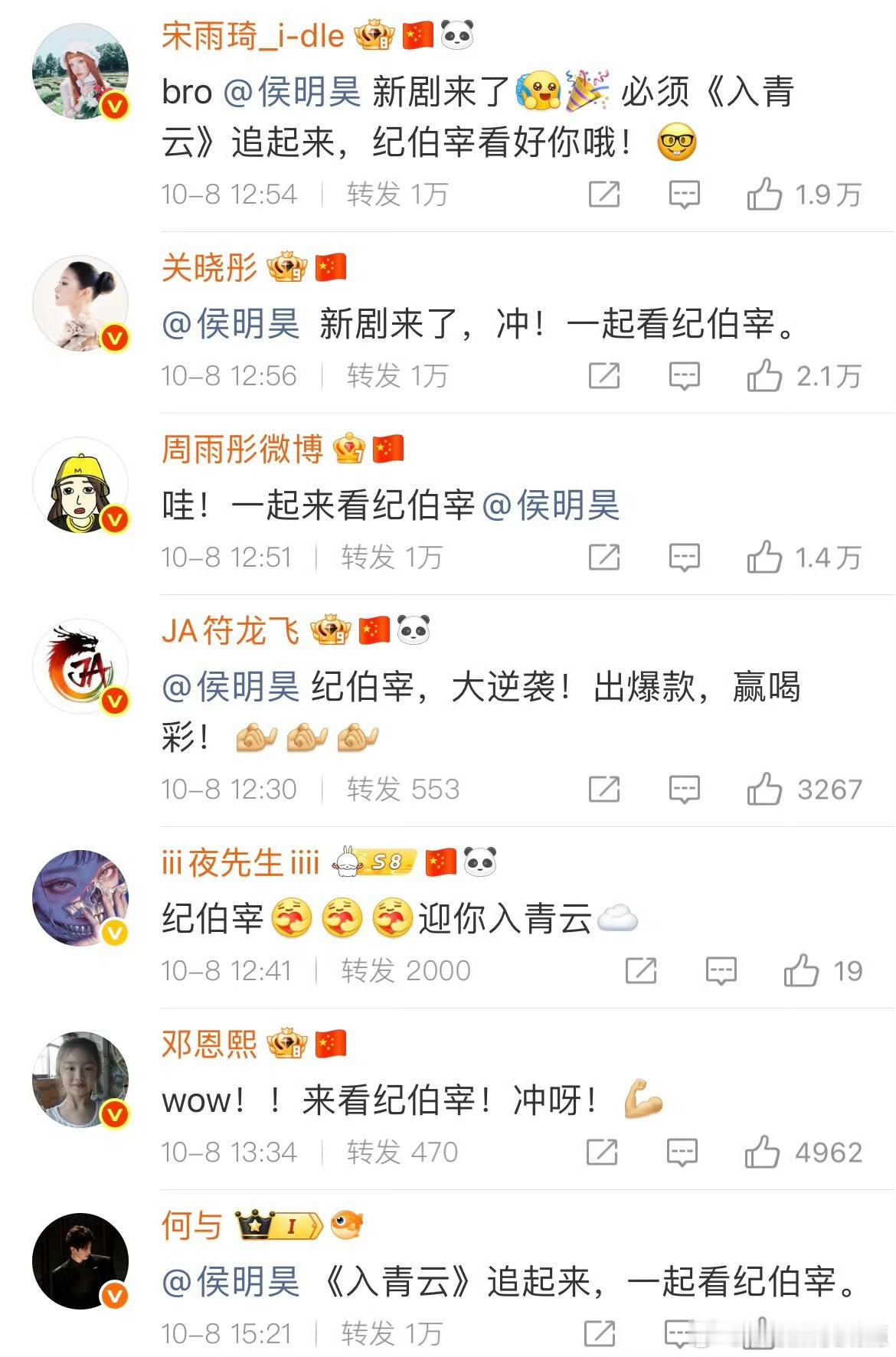Open 关晓彤's profile avatar
Viewport: 896px width, 1357px height.
click(80, 303)
